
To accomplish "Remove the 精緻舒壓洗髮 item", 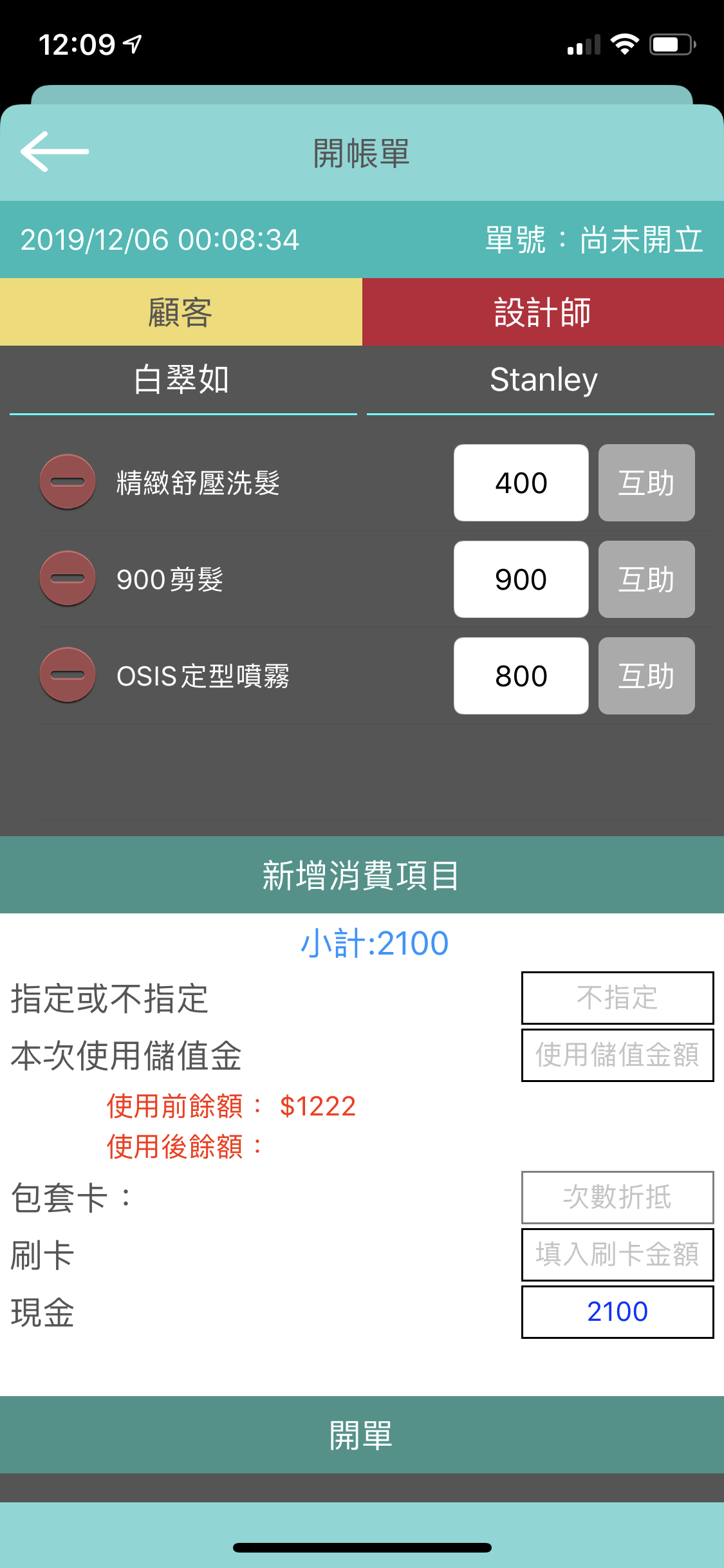I will [68, 482].
